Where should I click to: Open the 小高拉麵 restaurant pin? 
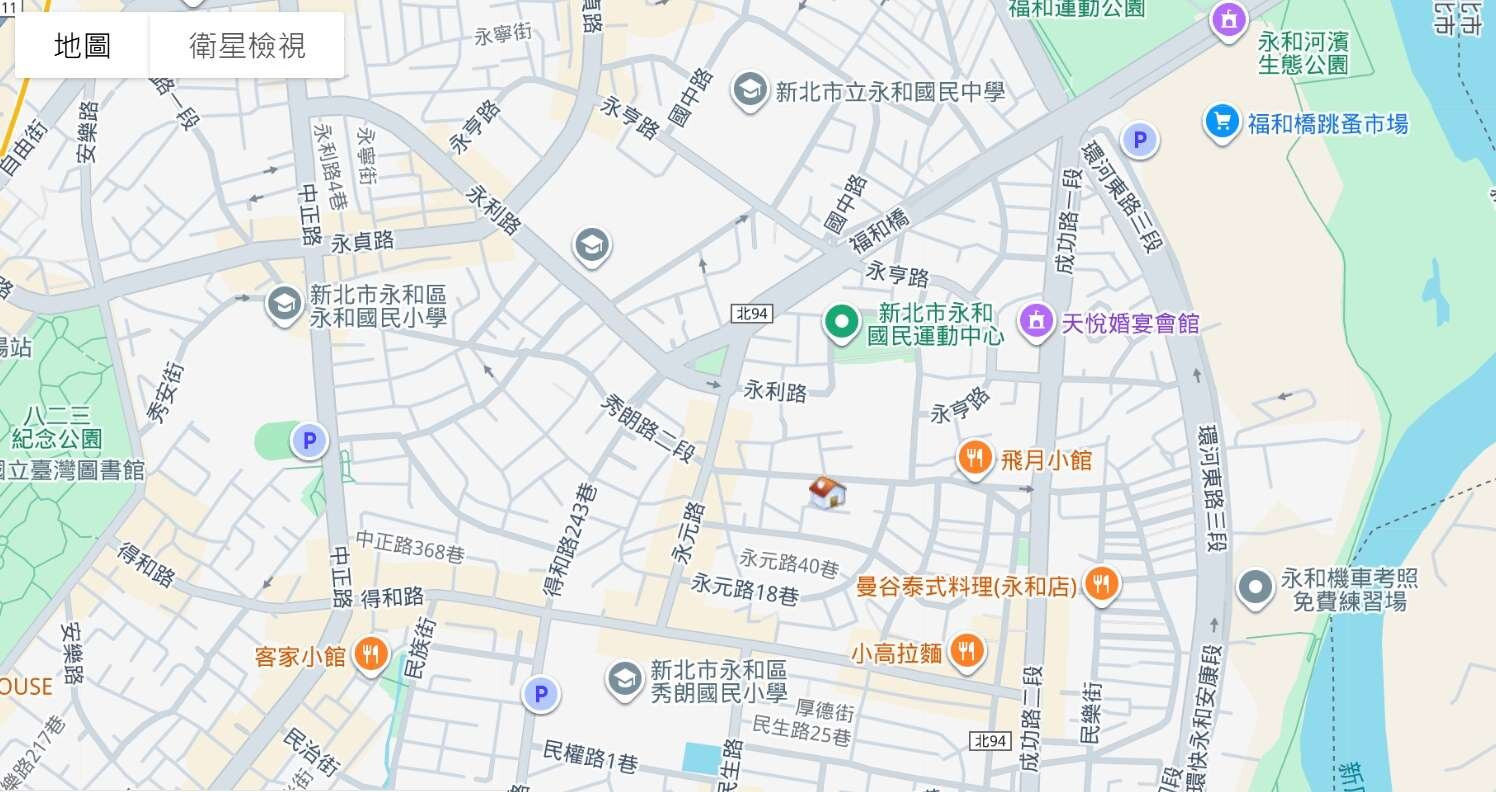coord(967,651)
